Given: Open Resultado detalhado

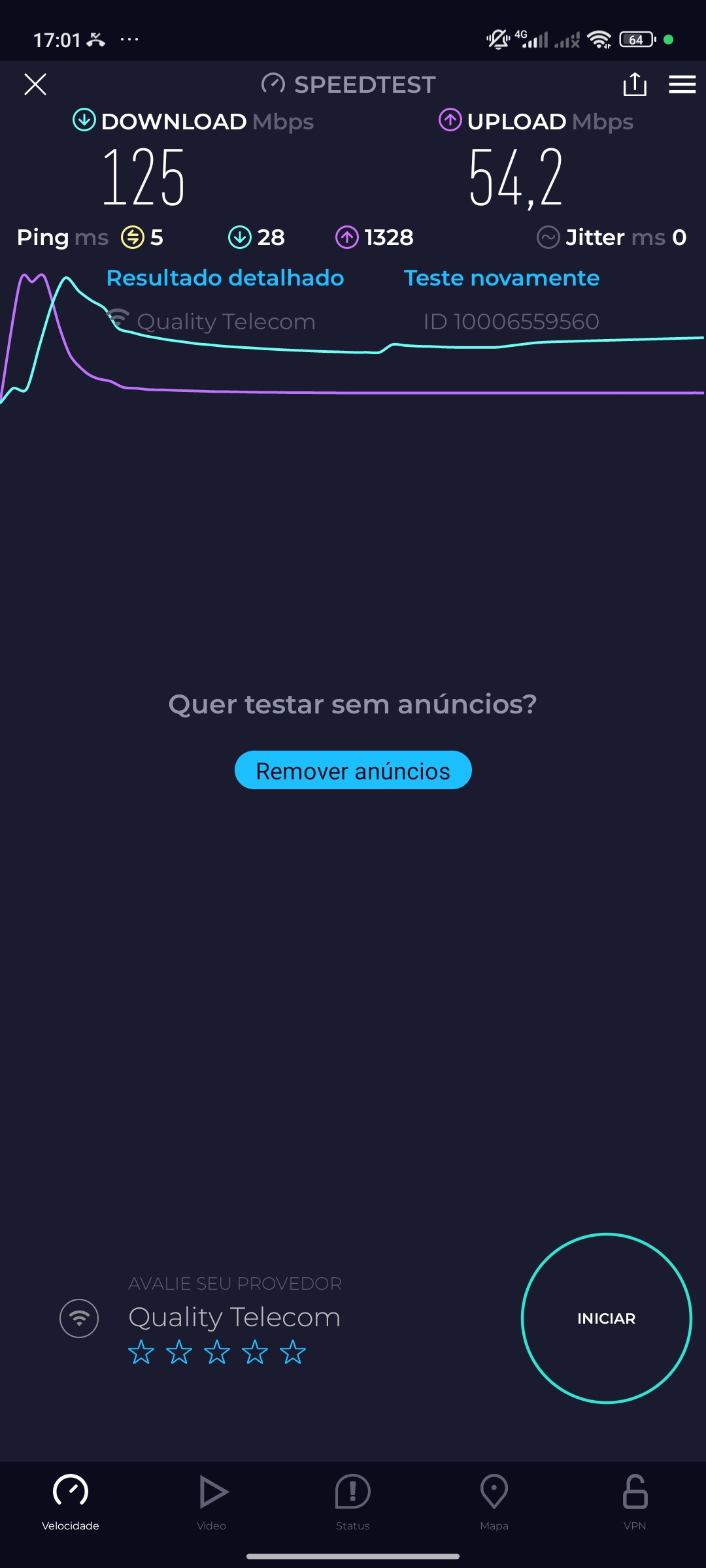Looking at the screenshot, I should (x=225, y=278).
